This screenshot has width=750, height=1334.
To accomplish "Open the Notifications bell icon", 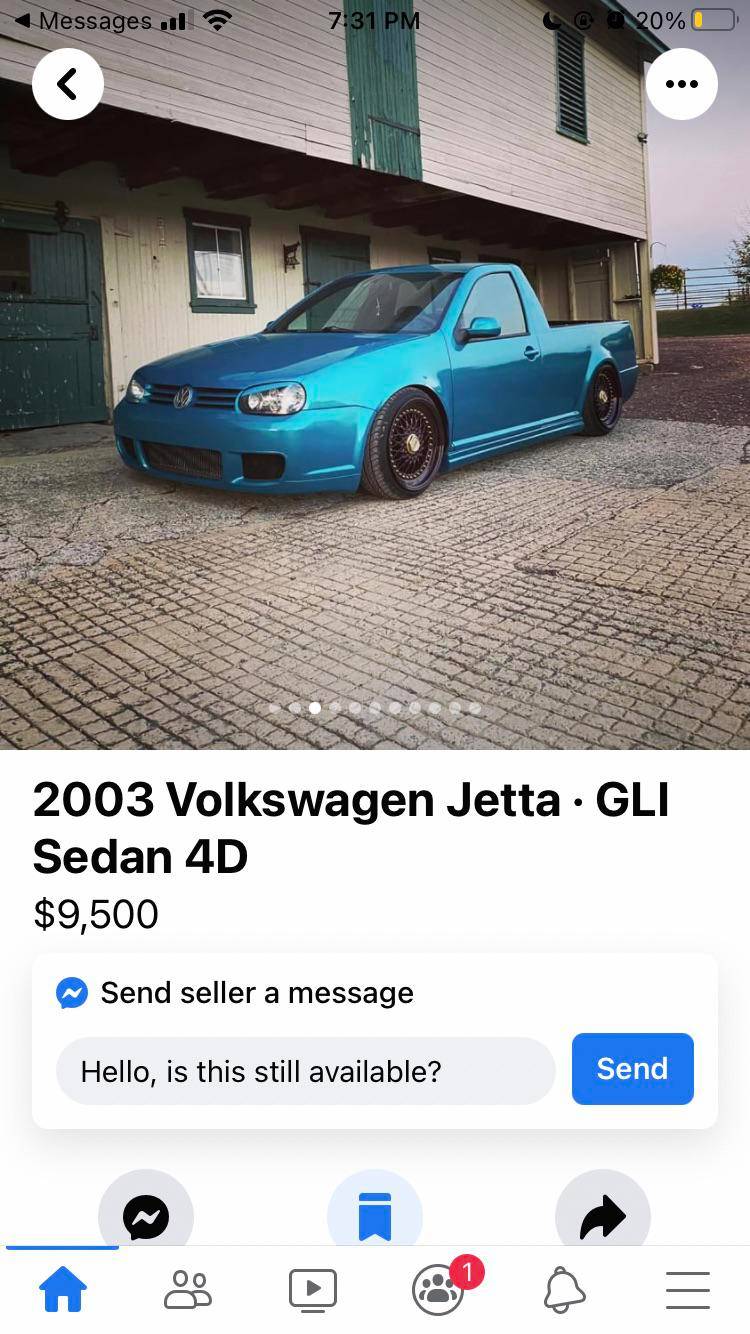I will [x=563, y=1290].
